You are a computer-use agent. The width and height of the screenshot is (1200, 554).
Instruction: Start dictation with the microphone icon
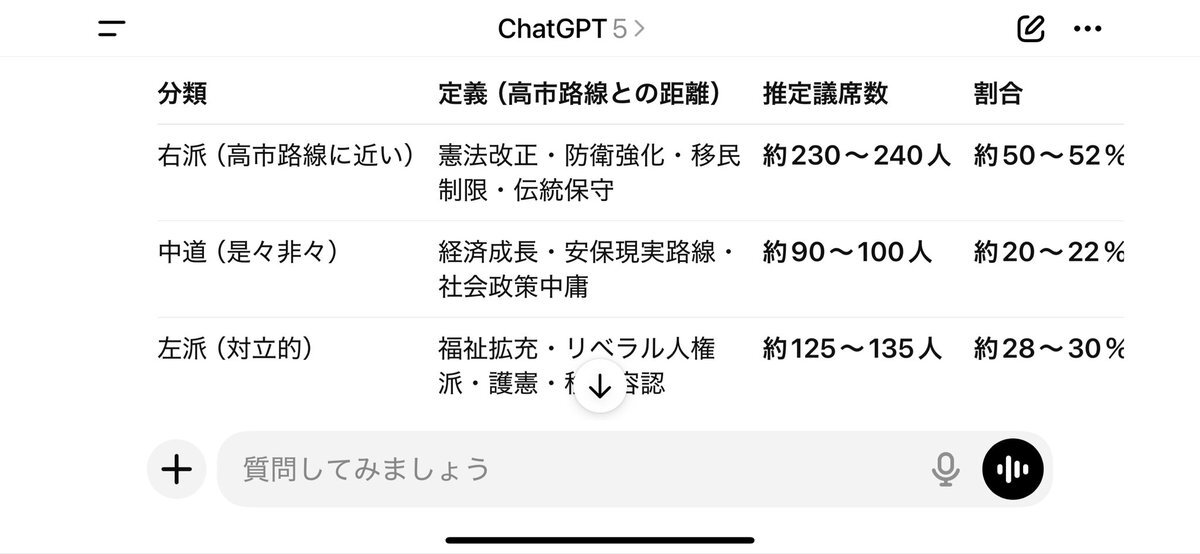(x=945, y=469)
